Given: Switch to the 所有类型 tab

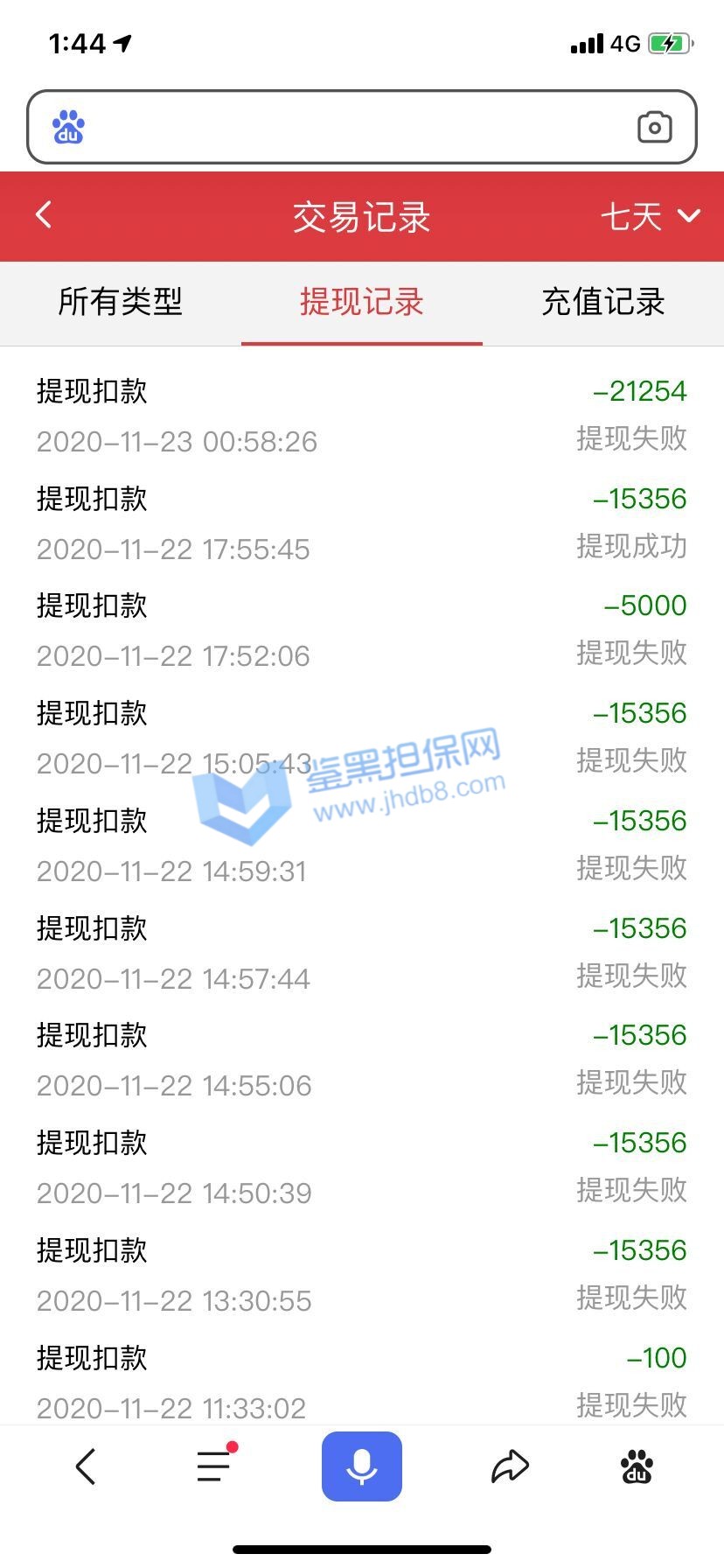Looking at the screenshot, I should (x=120, y=302).
